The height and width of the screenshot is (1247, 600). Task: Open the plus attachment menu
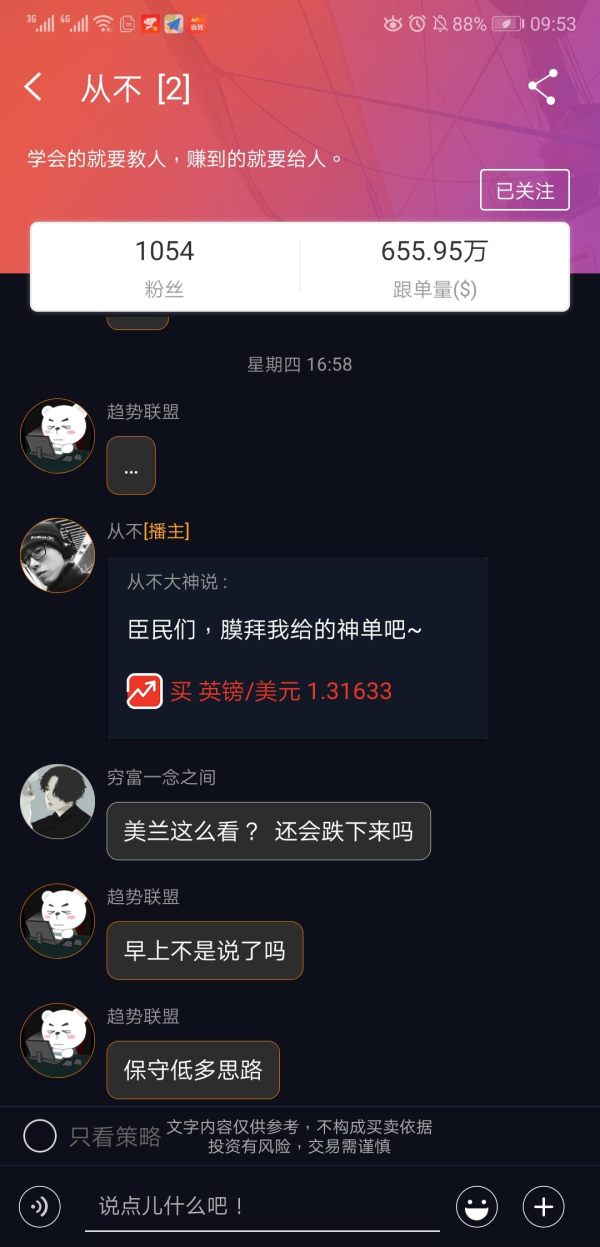click(x=543, y=1207)
